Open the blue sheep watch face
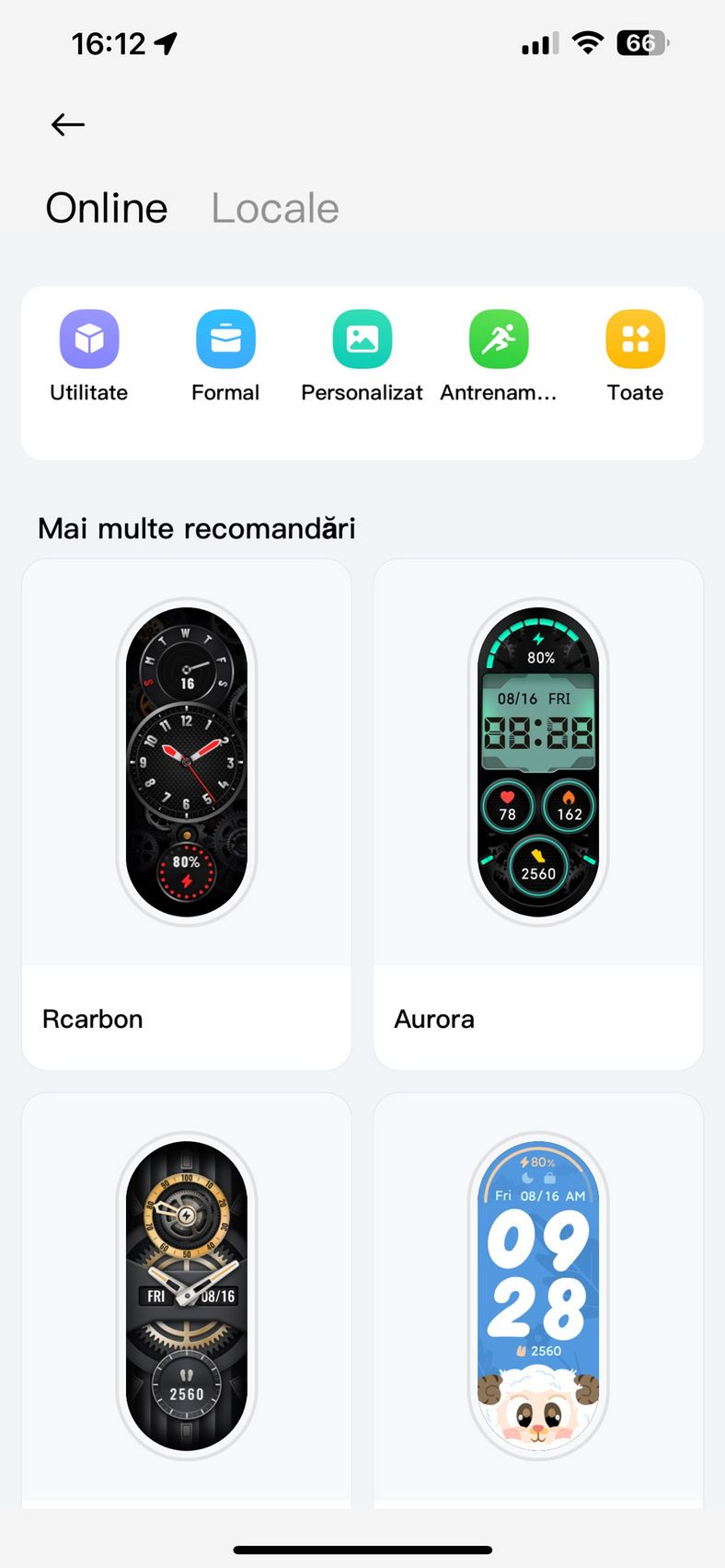Viewport: 725px width, 1568px height. coord(538,1299)
